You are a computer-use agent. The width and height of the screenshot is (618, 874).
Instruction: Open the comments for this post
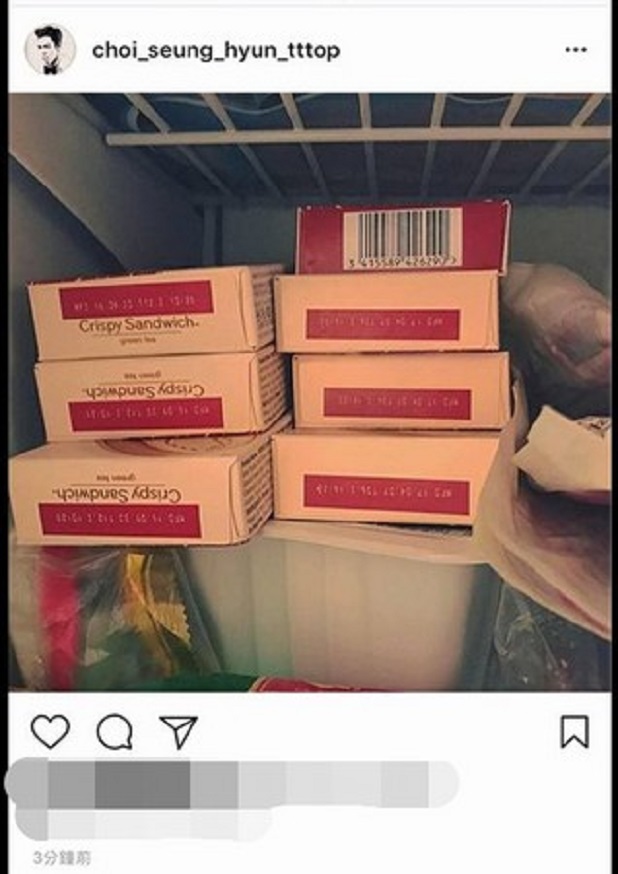(114, 732)
